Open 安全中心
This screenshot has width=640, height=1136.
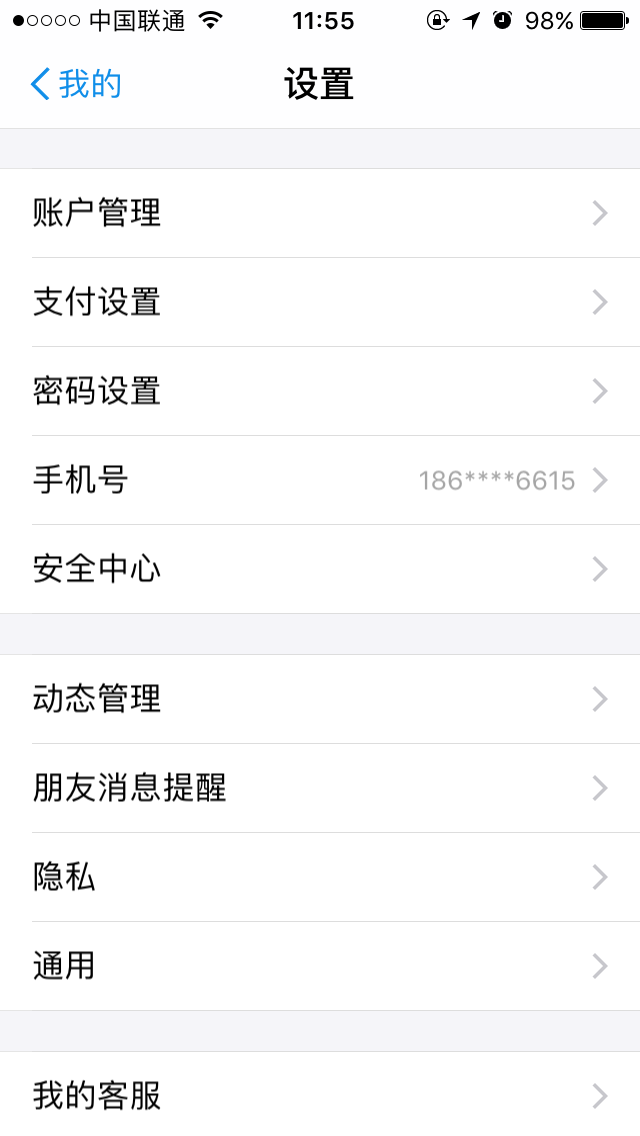point(320,569)
